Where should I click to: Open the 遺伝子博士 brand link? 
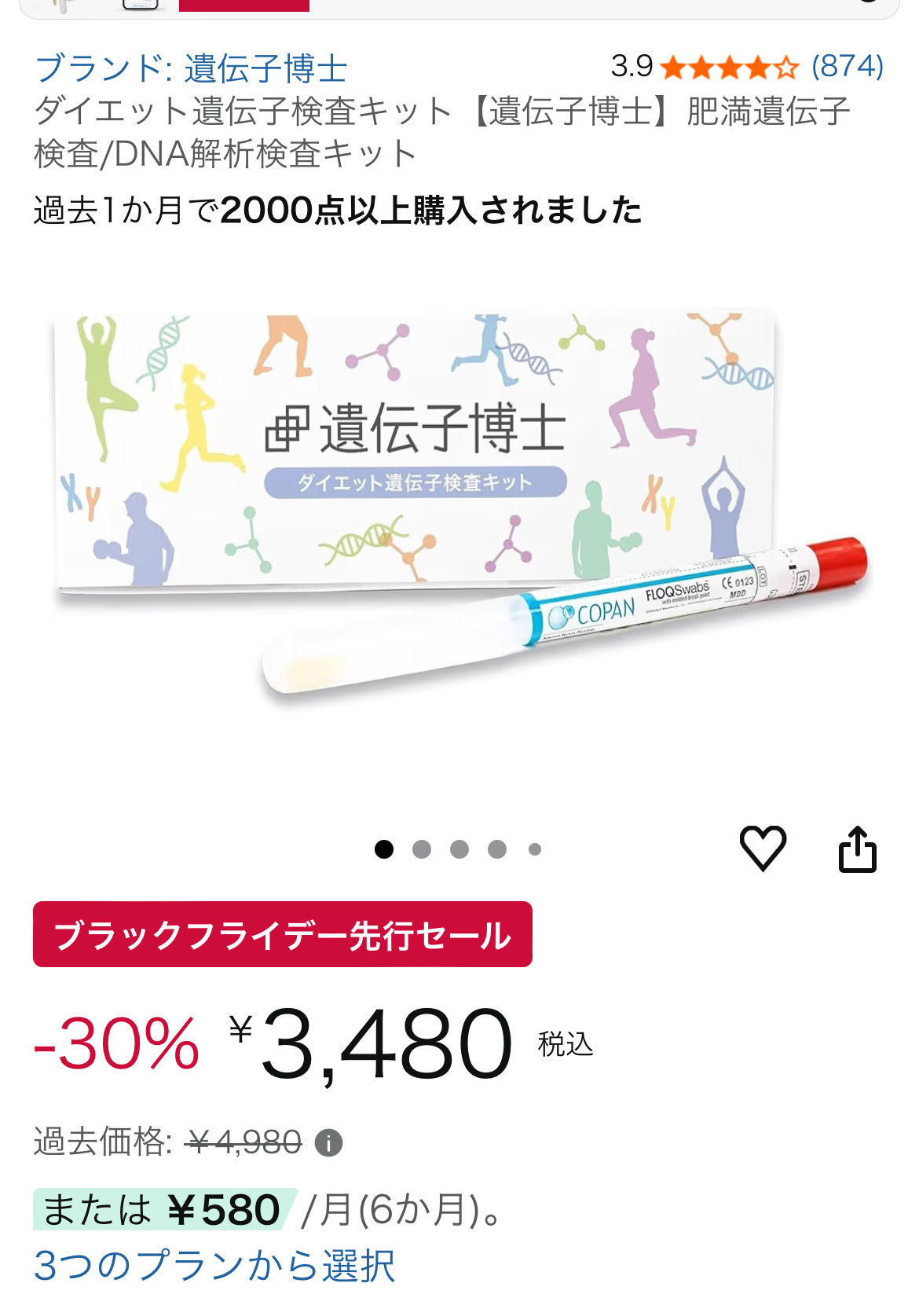pyautogui.click(x=191, y=68)
